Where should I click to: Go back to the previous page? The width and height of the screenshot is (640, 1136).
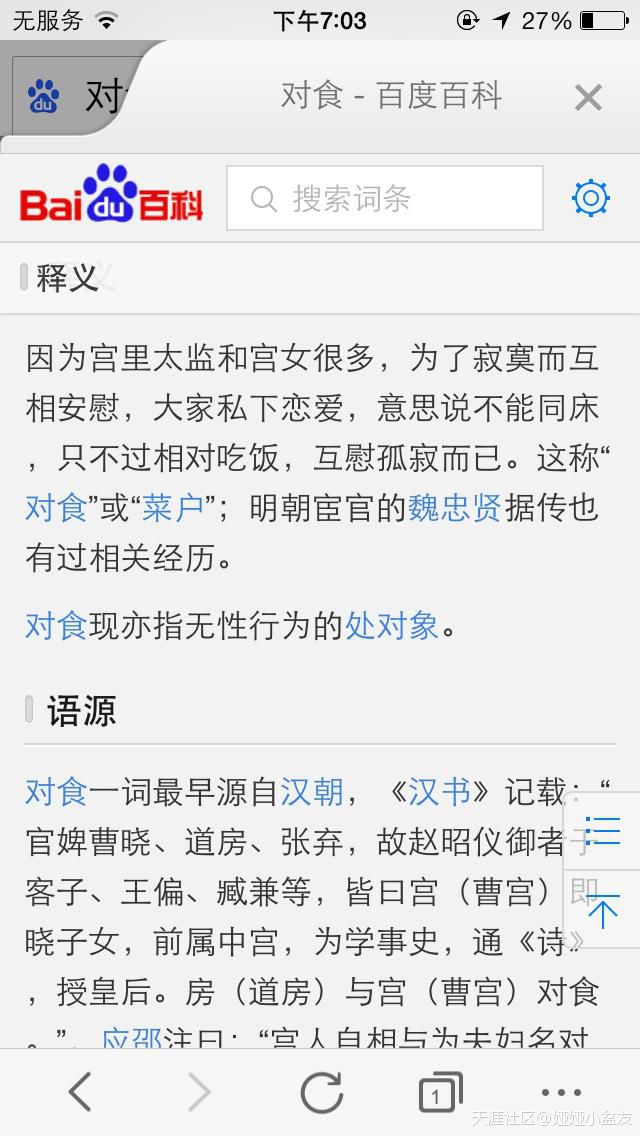click(80, 1092)
